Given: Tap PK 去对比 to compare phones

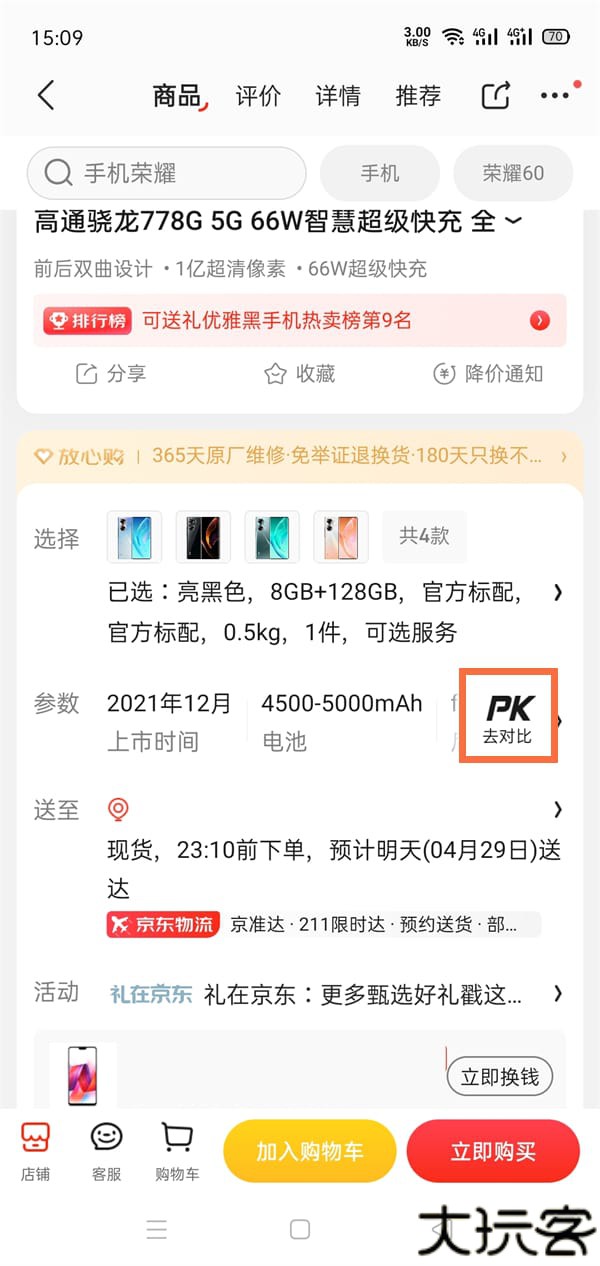Looking at the screenshot, I should [508, 718].
